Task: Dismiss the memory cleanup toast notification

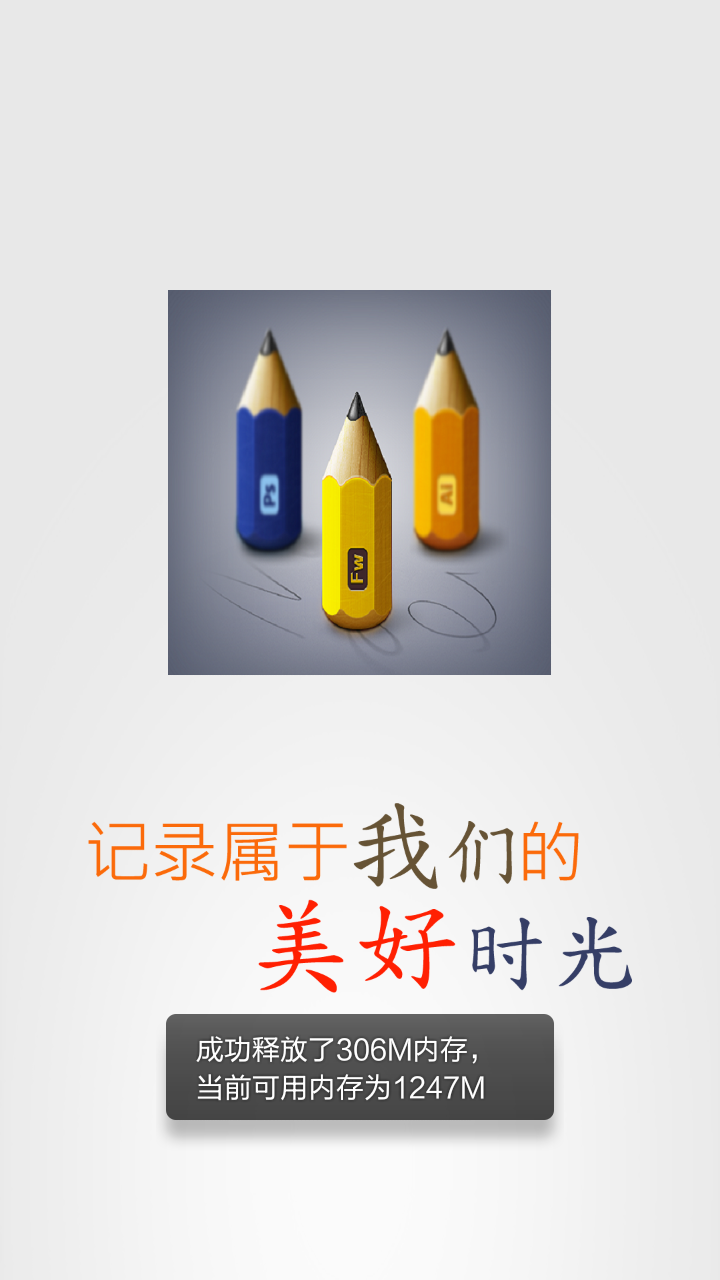Action: [x=360, y=1063]
